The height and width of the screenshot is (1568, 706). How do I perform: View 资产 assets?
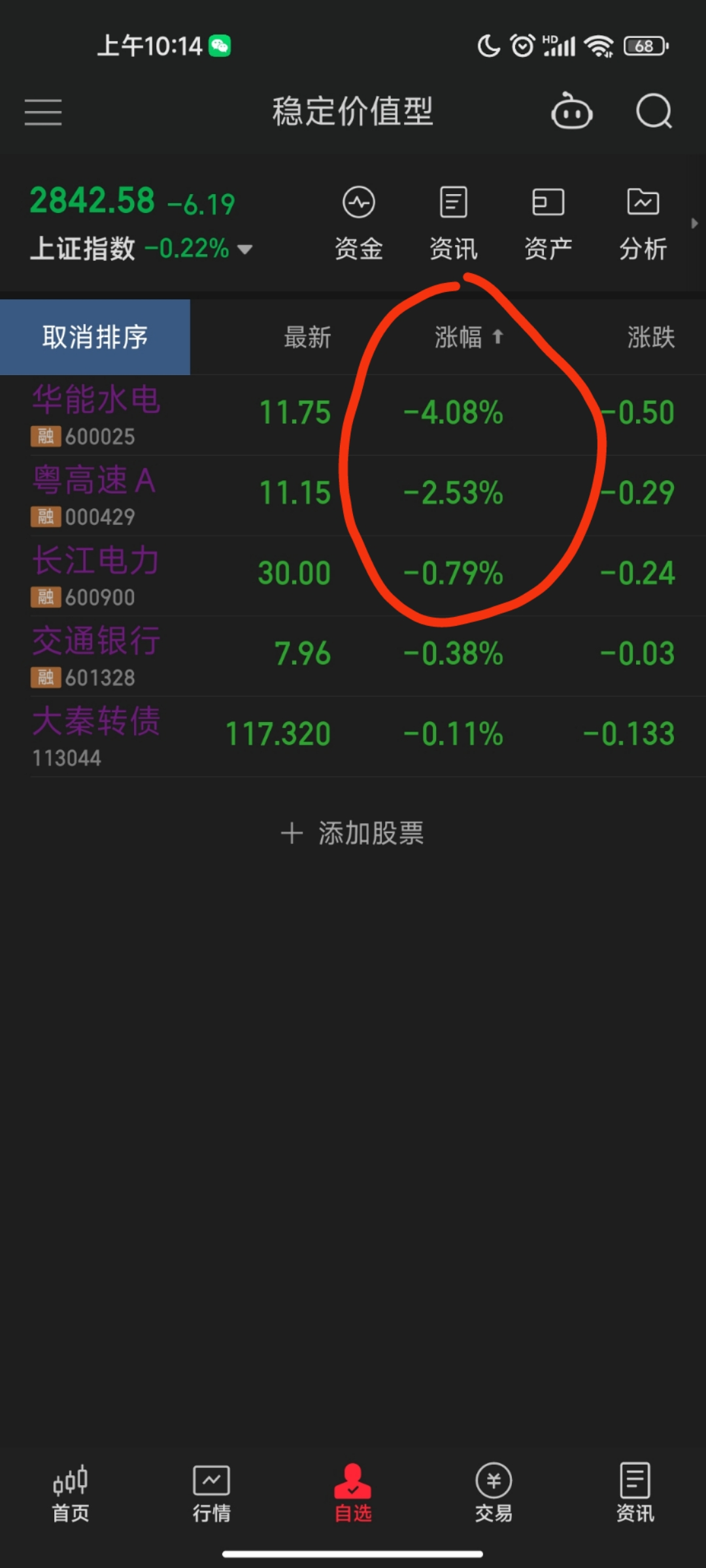point(548,223)
